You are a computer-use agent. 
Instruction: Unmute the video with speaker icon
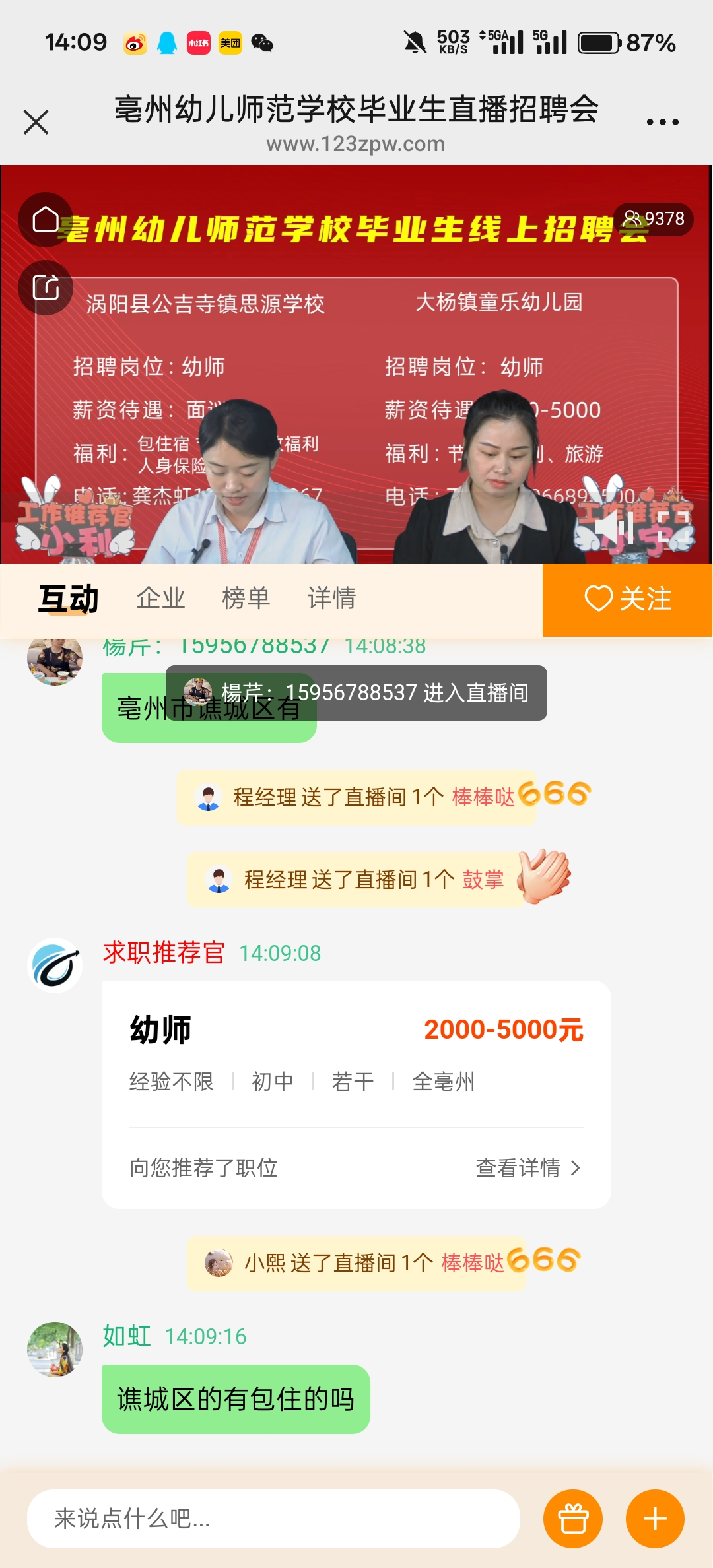(615, 527)
